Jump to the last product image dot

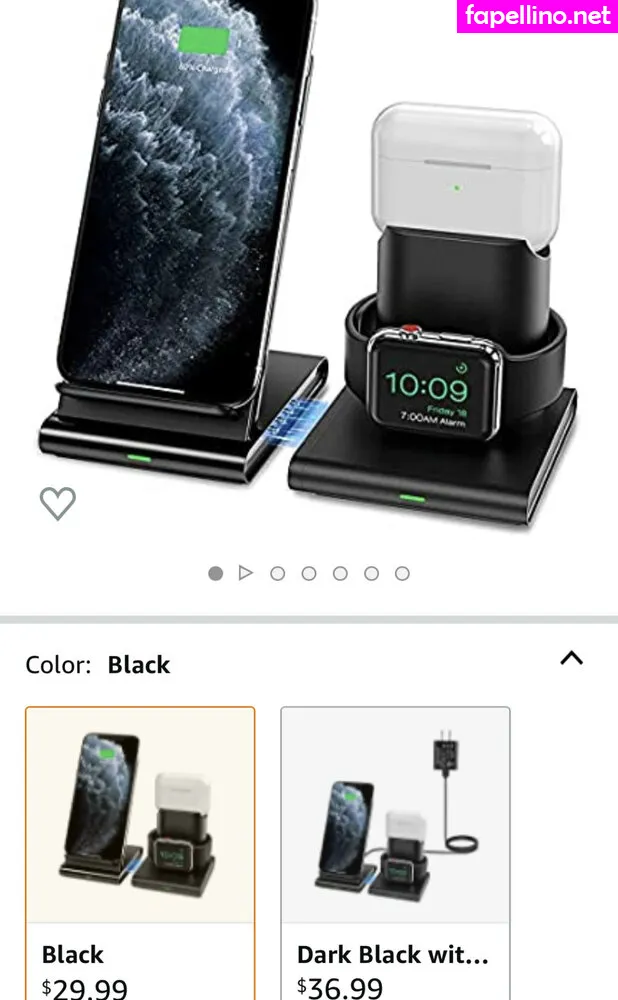tap(402, 573)
